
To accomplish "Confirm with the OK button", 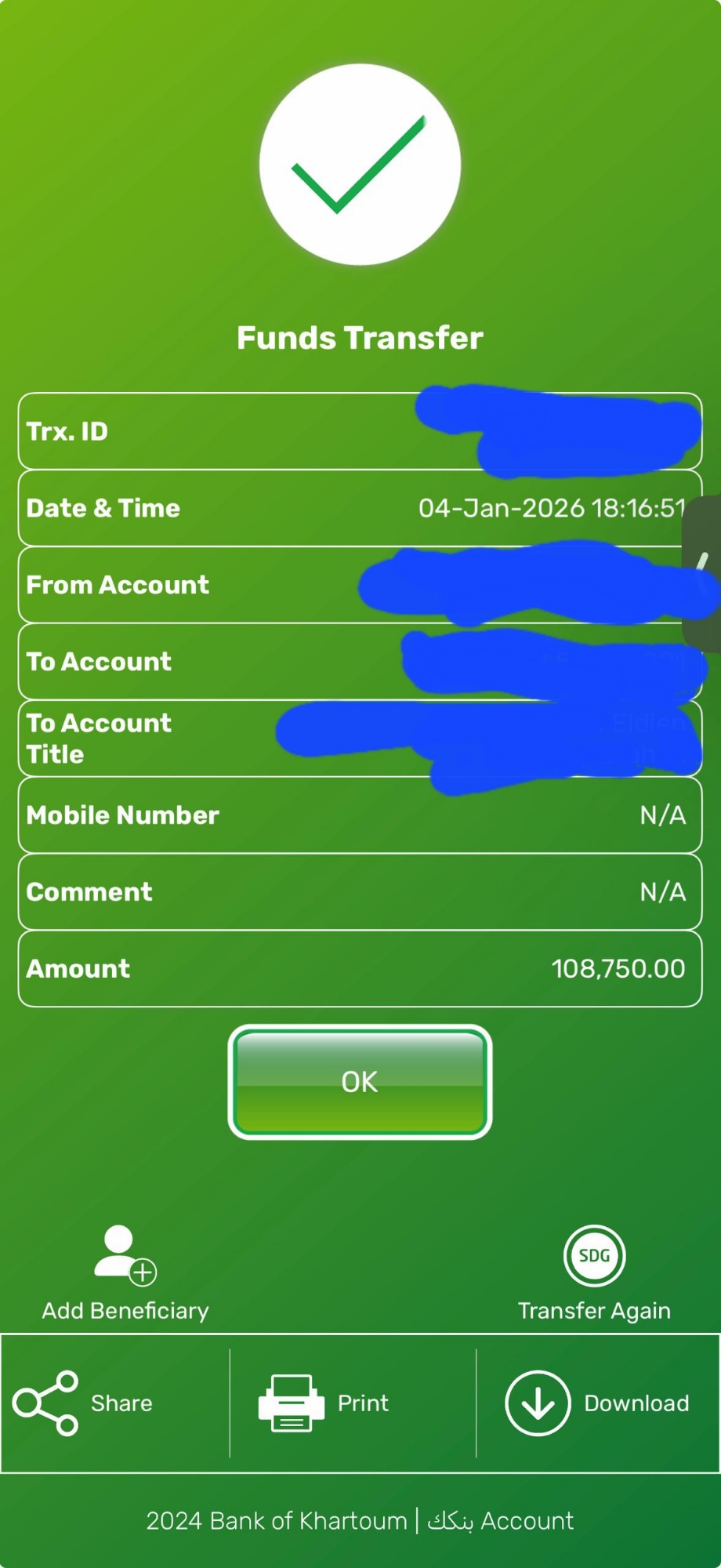I will point(360,1082).
